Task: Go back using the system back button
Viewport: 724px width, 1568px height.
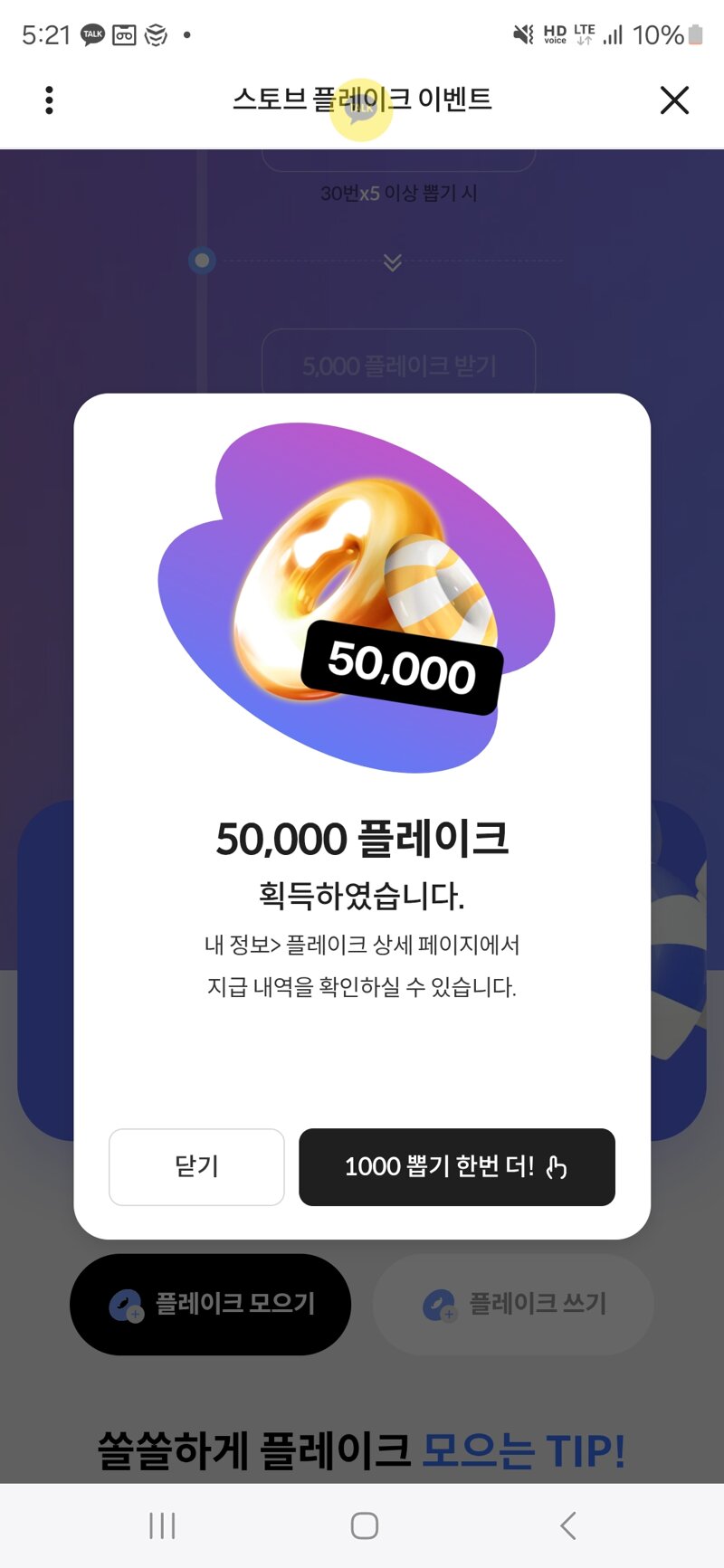Action: coord(567,1525)
